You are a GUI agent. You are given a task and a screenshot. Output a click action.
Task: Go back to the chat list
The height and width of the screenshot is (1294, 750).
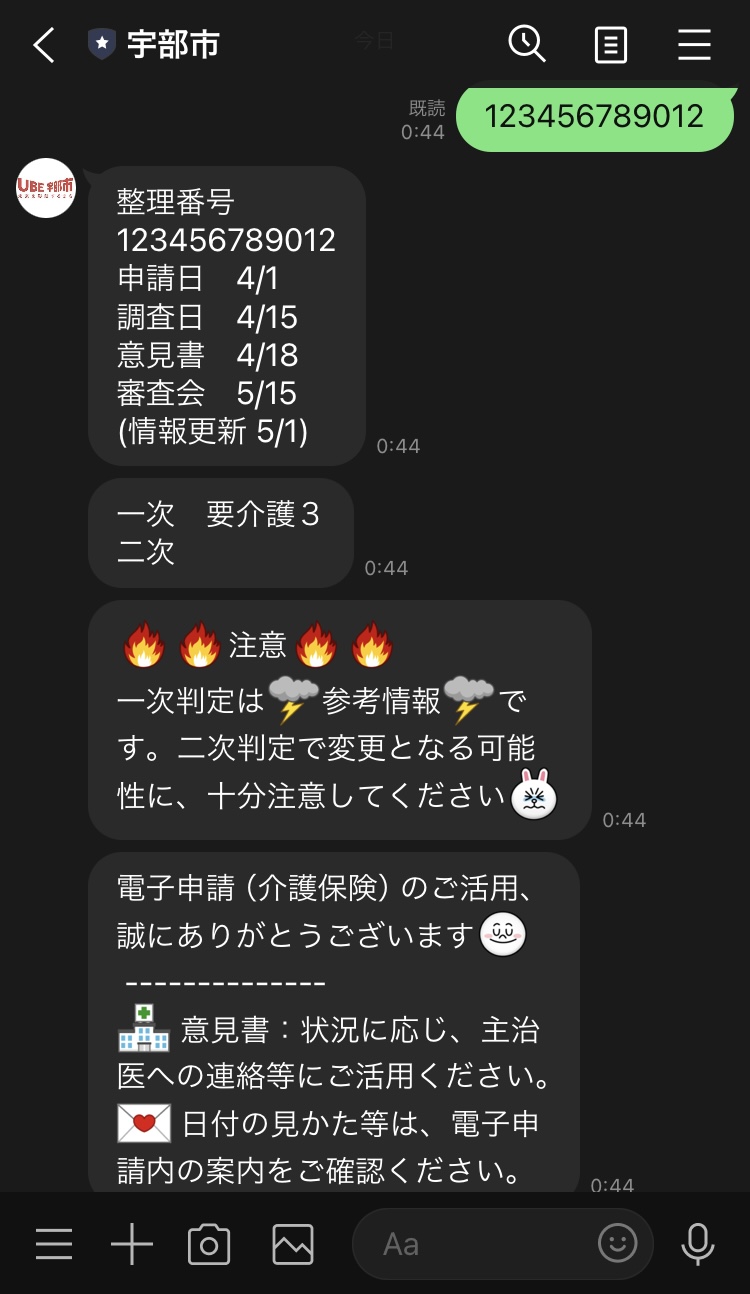pyautogui.click(x=42, y=44)
